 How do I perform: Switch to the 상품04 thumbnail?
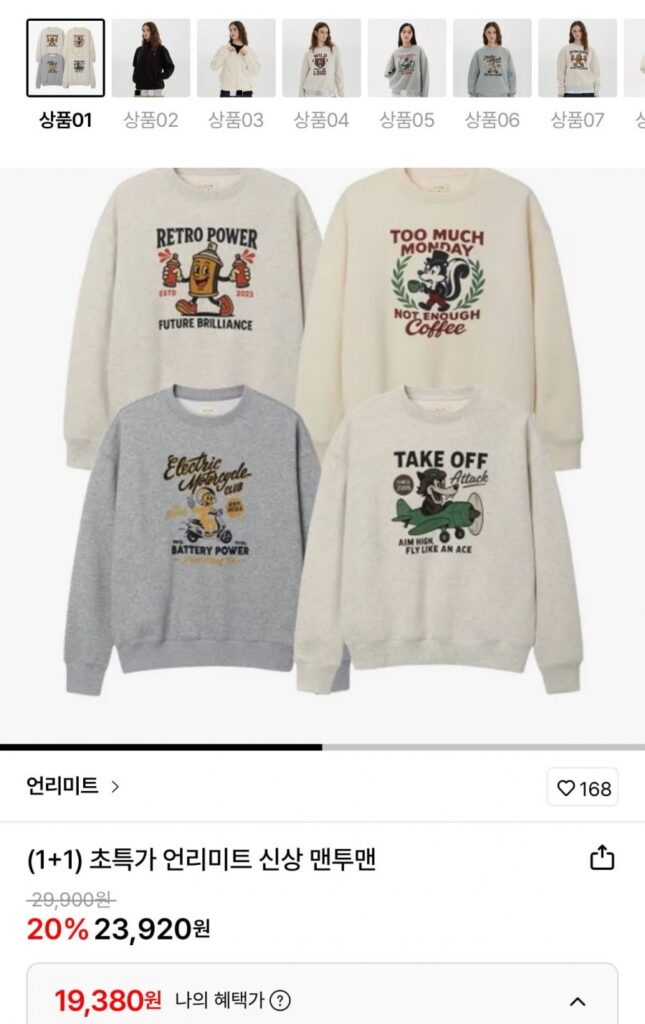click(x=321, y=58)
